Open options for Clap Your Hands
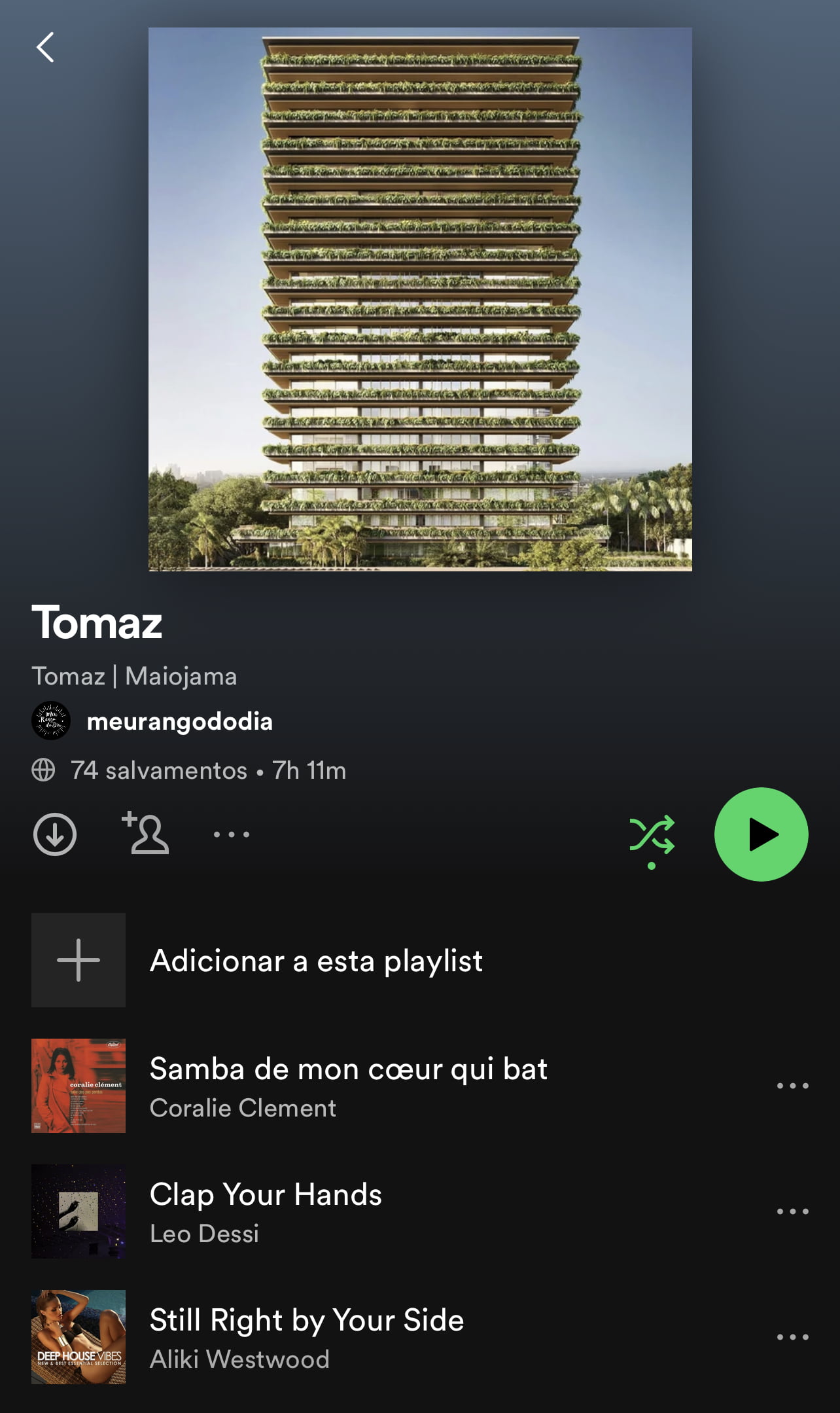The height and width of the screenshot is (1413, 840). (792, 1211)
